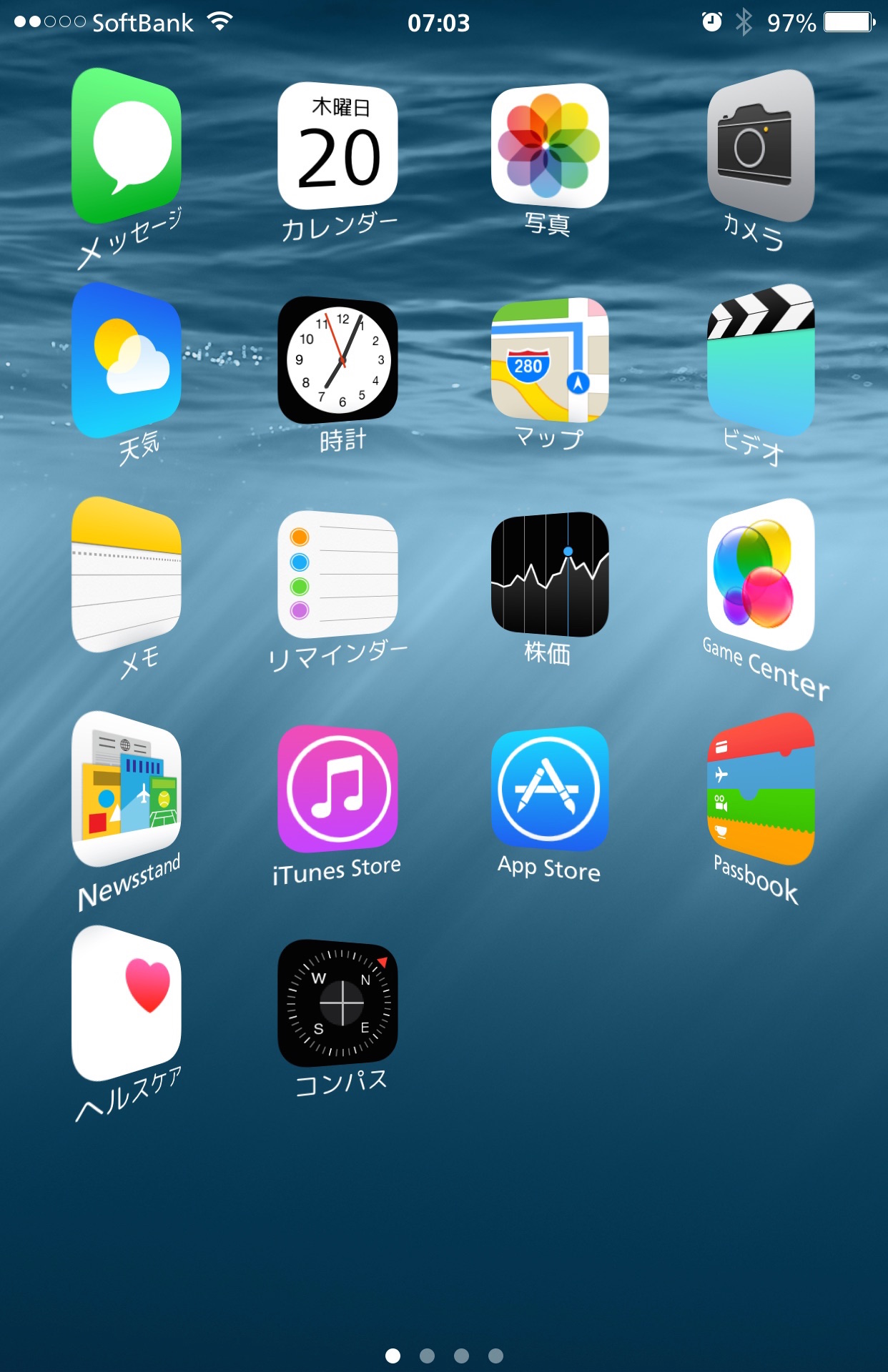Open the ヘルスケア (Health) app
The width and height of the screenshot is (888, 1372).
coord(127,1003)
